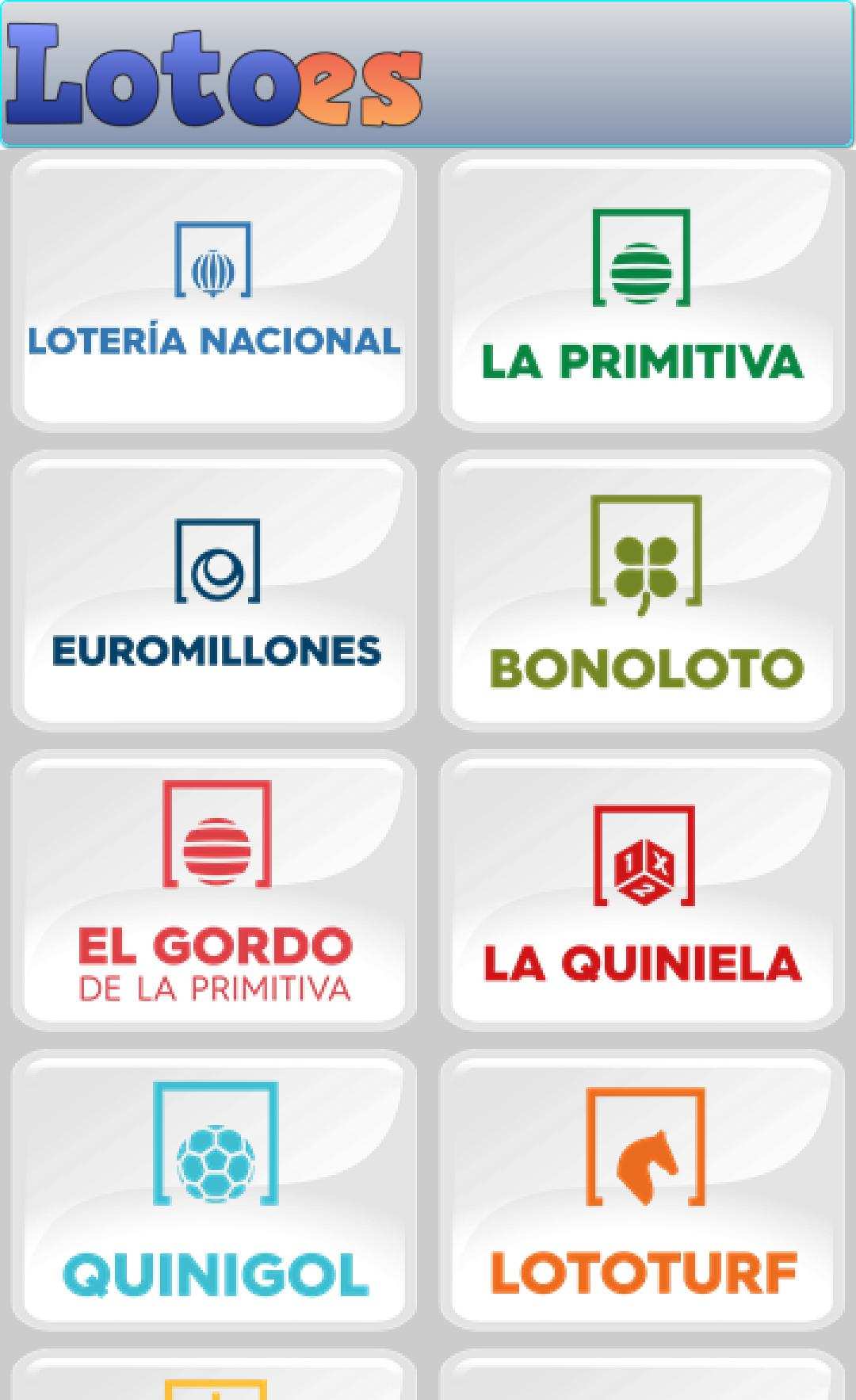Tap the Lototurf card
Image resolution: width=856 pixels, height=1400 pixels.
[x=642, y=1189]
